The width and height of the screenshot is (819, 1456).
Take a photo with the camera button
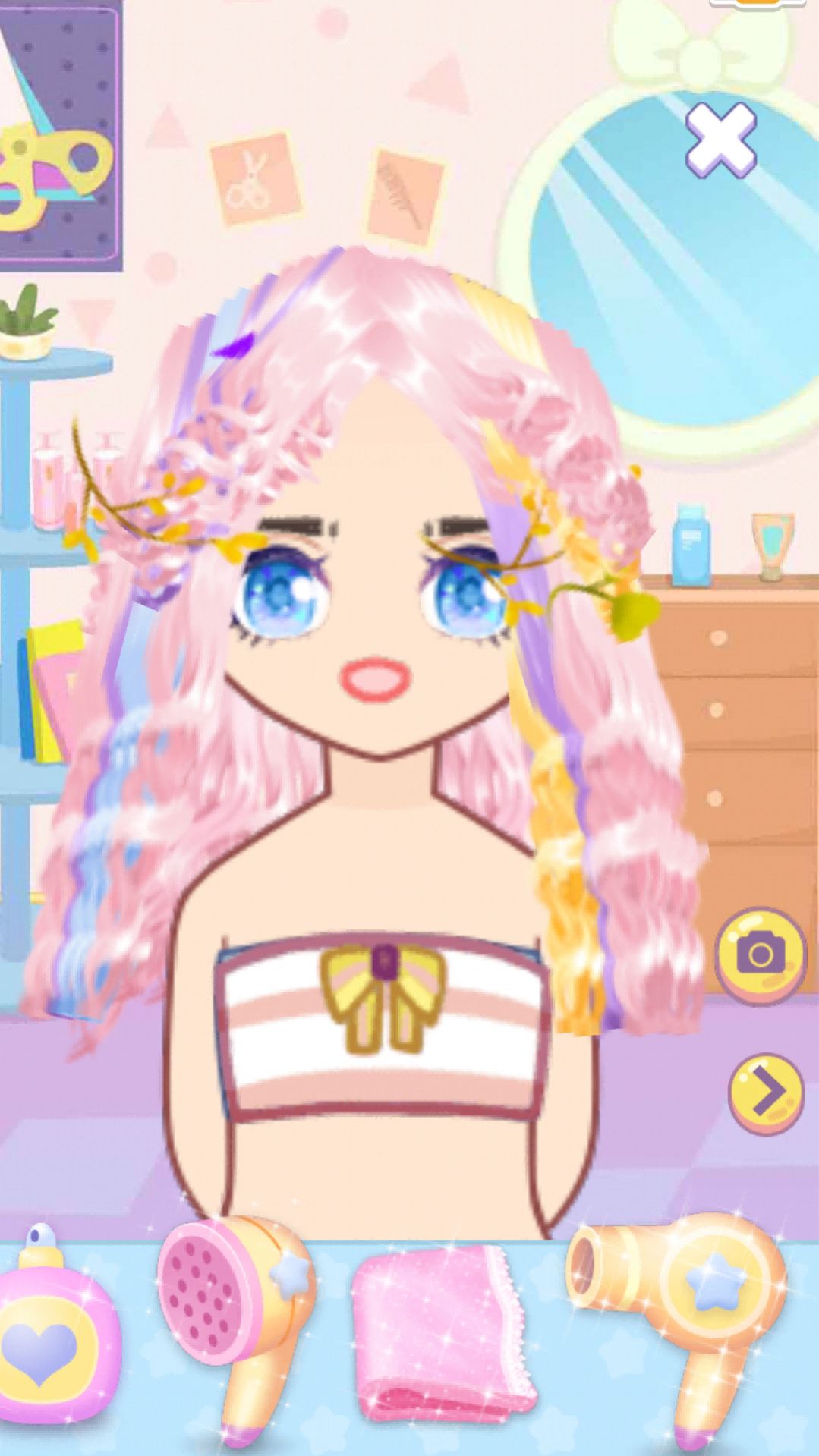pyautogui.click(x=760, y=954)
